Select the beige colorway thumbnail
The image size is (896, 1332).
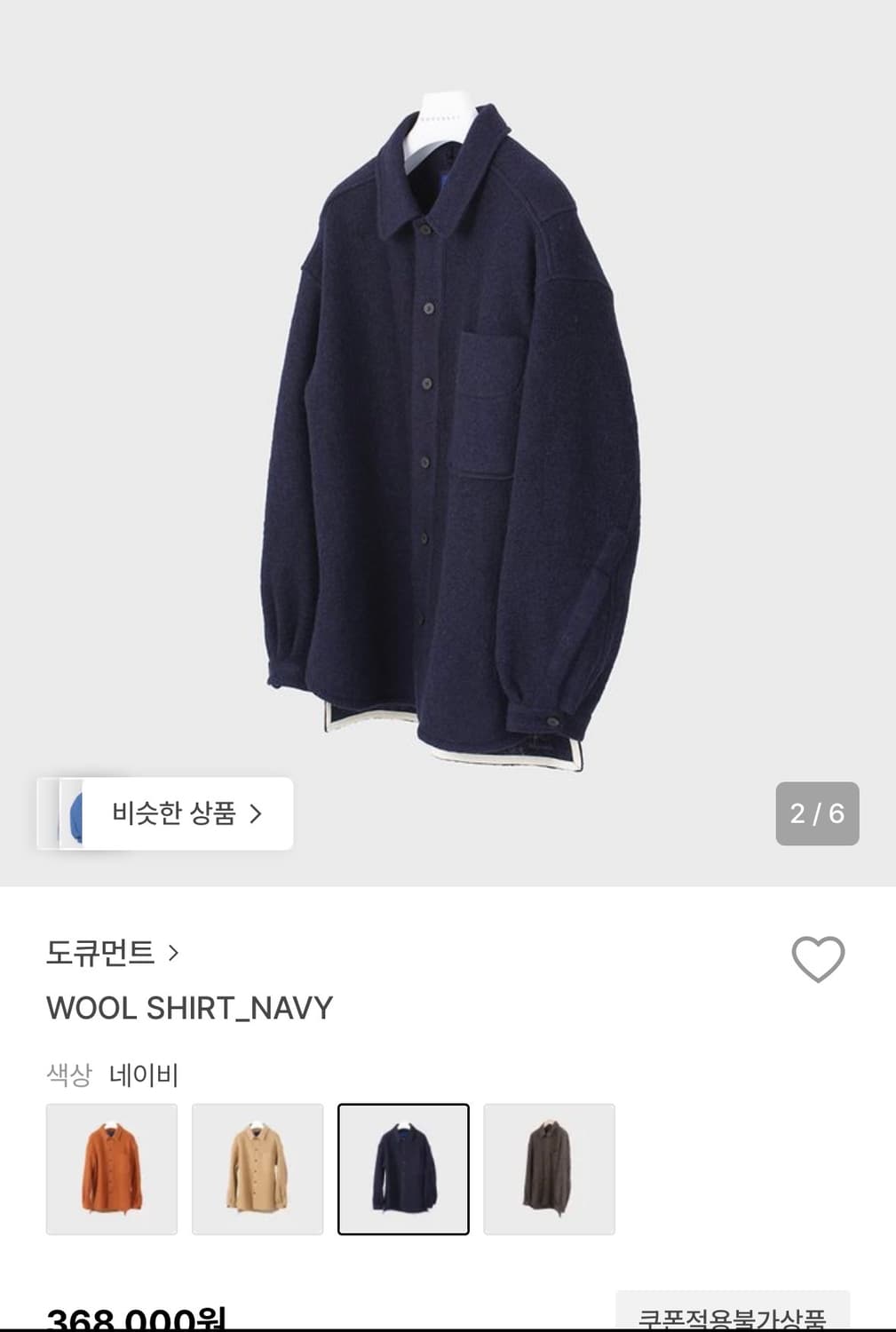[x=257, y=1169]
